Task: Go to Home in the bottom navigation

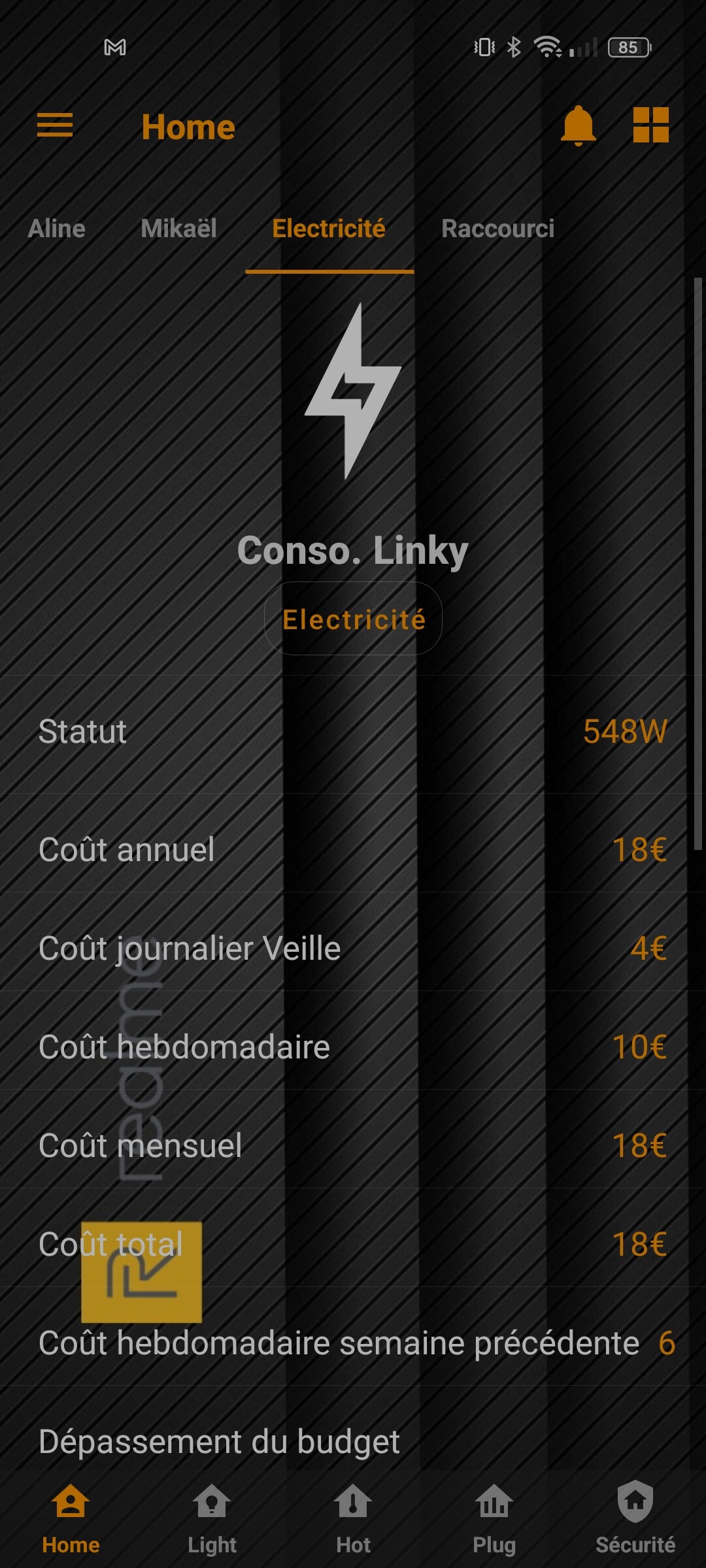Action: (x=71, y=1518)
